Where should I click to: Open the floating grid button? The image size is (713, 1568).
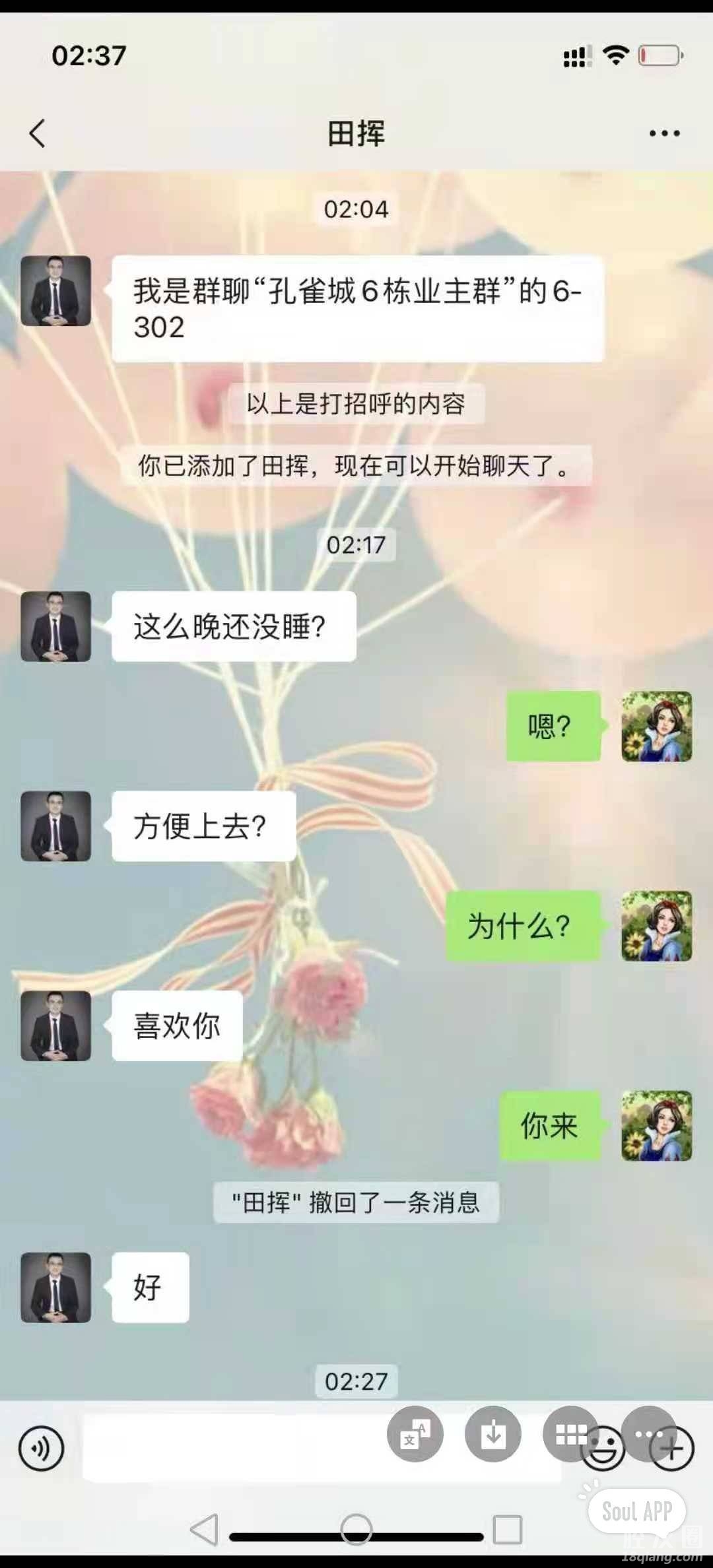tap(570, 1434)
